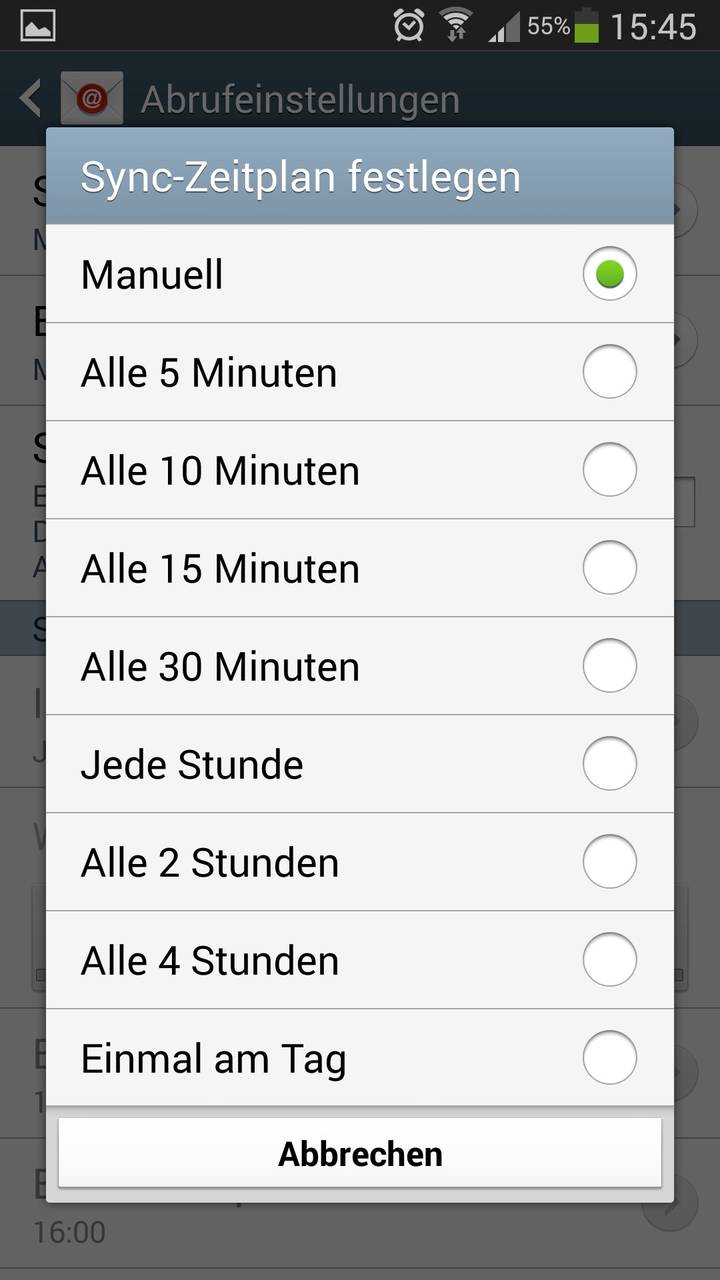Set sync to Alle 30 Minuten
Screen dimensions: 720x1280
[360, 666]
